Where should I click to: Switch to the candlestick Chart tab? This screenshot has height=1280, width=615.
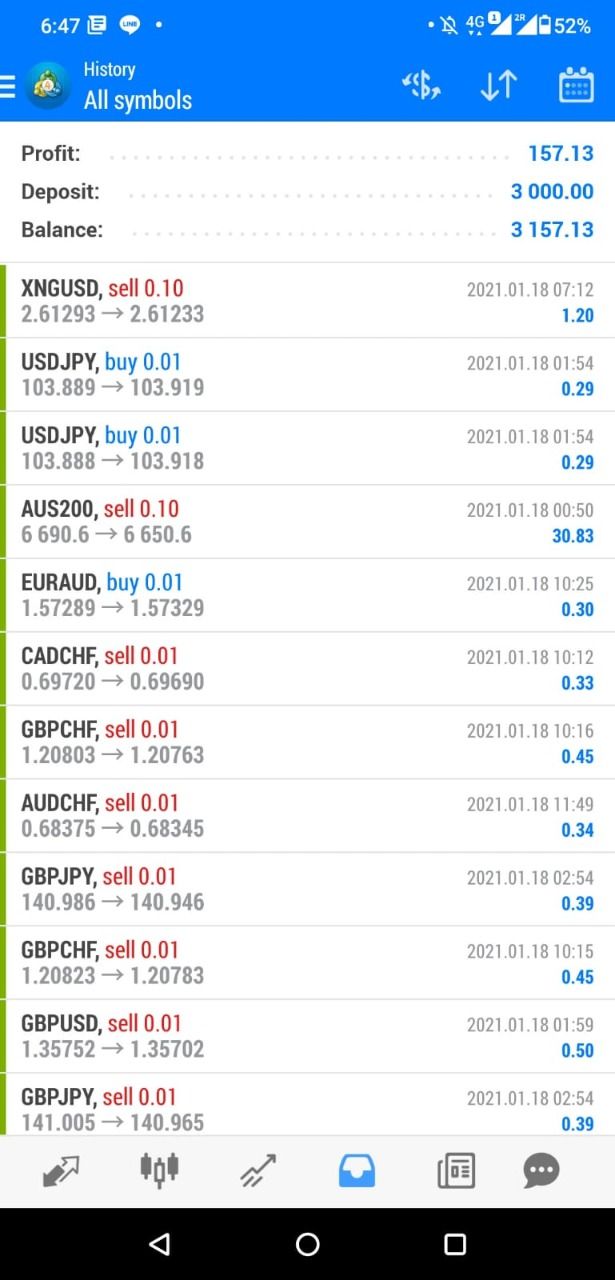159,1170
